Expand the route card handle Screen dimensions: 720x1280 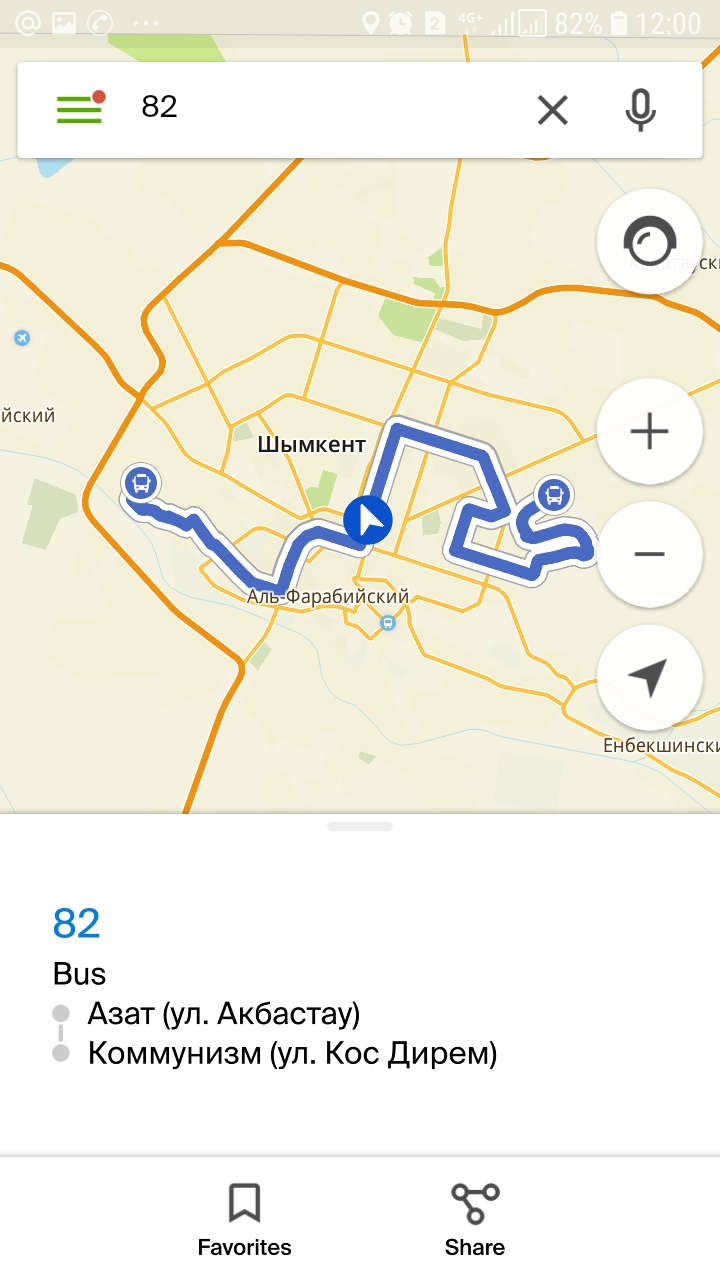(360, 826)
